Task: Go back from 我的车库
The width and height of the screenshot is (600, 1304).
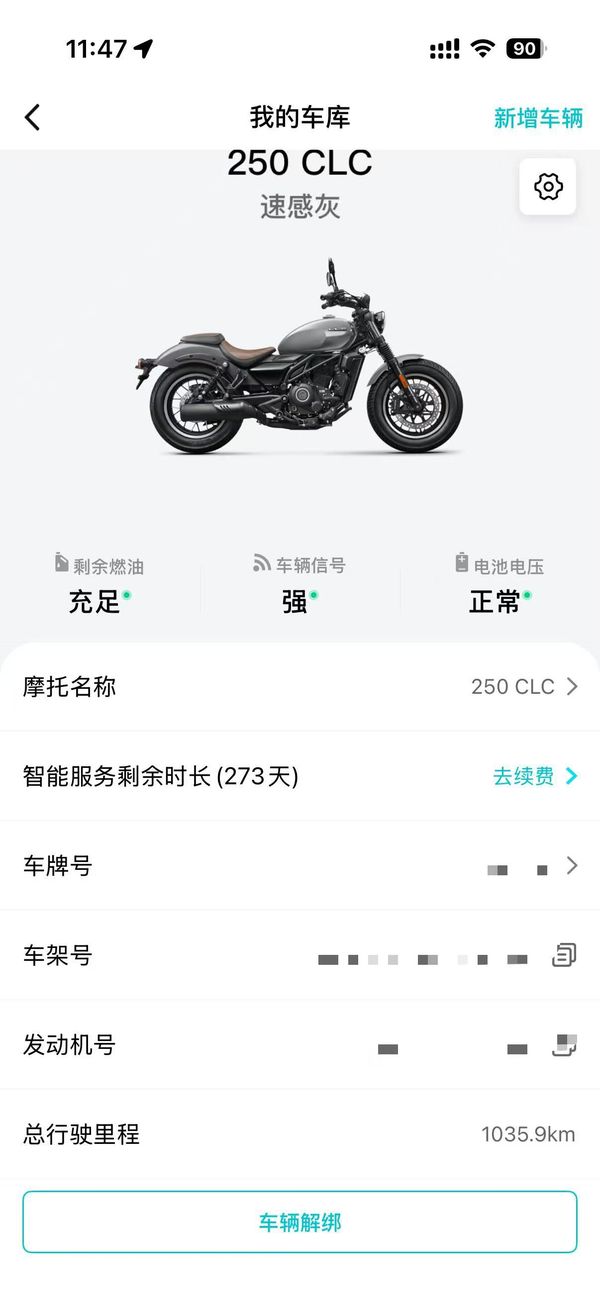Action: (x=33, y=117)
